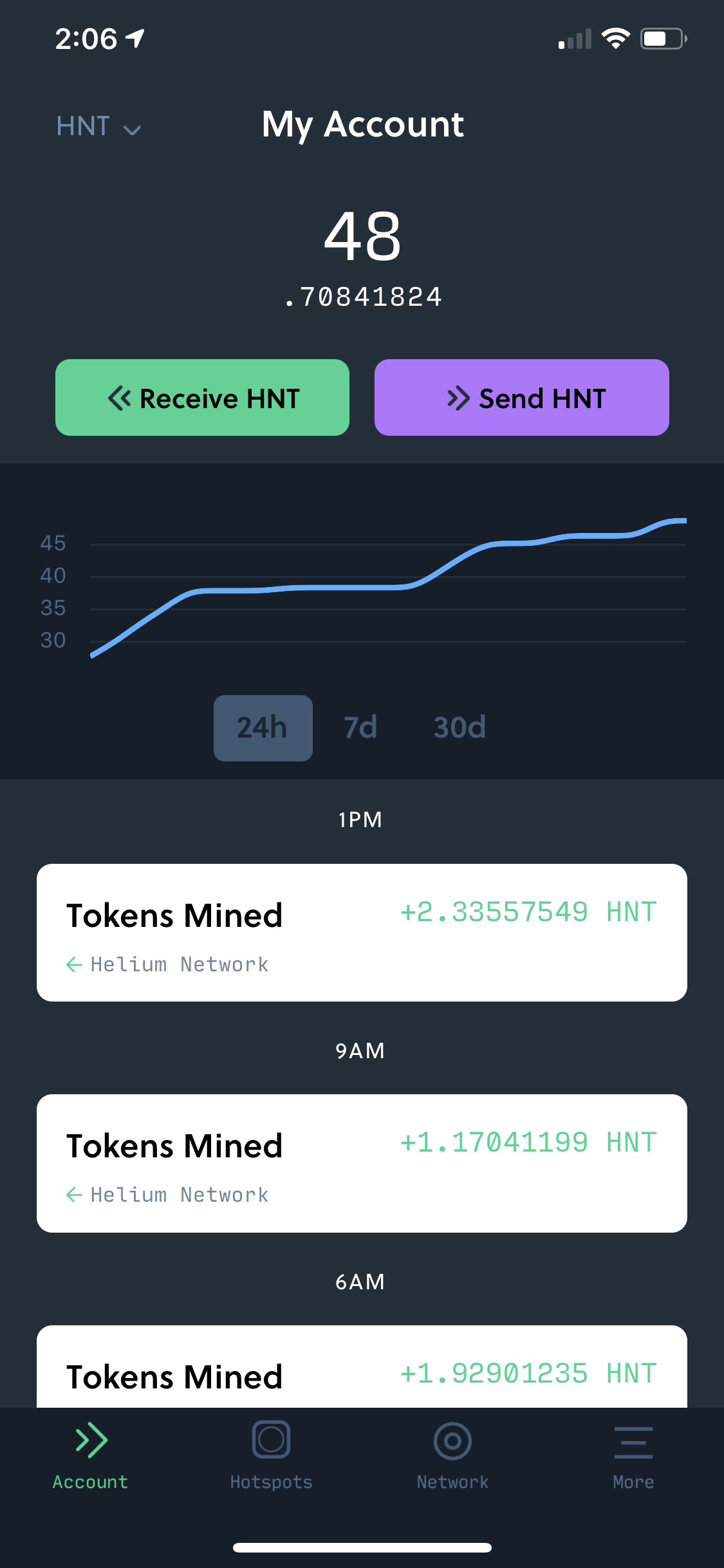
Task: Open the More tab
Action: click(x=633, y=1455)
